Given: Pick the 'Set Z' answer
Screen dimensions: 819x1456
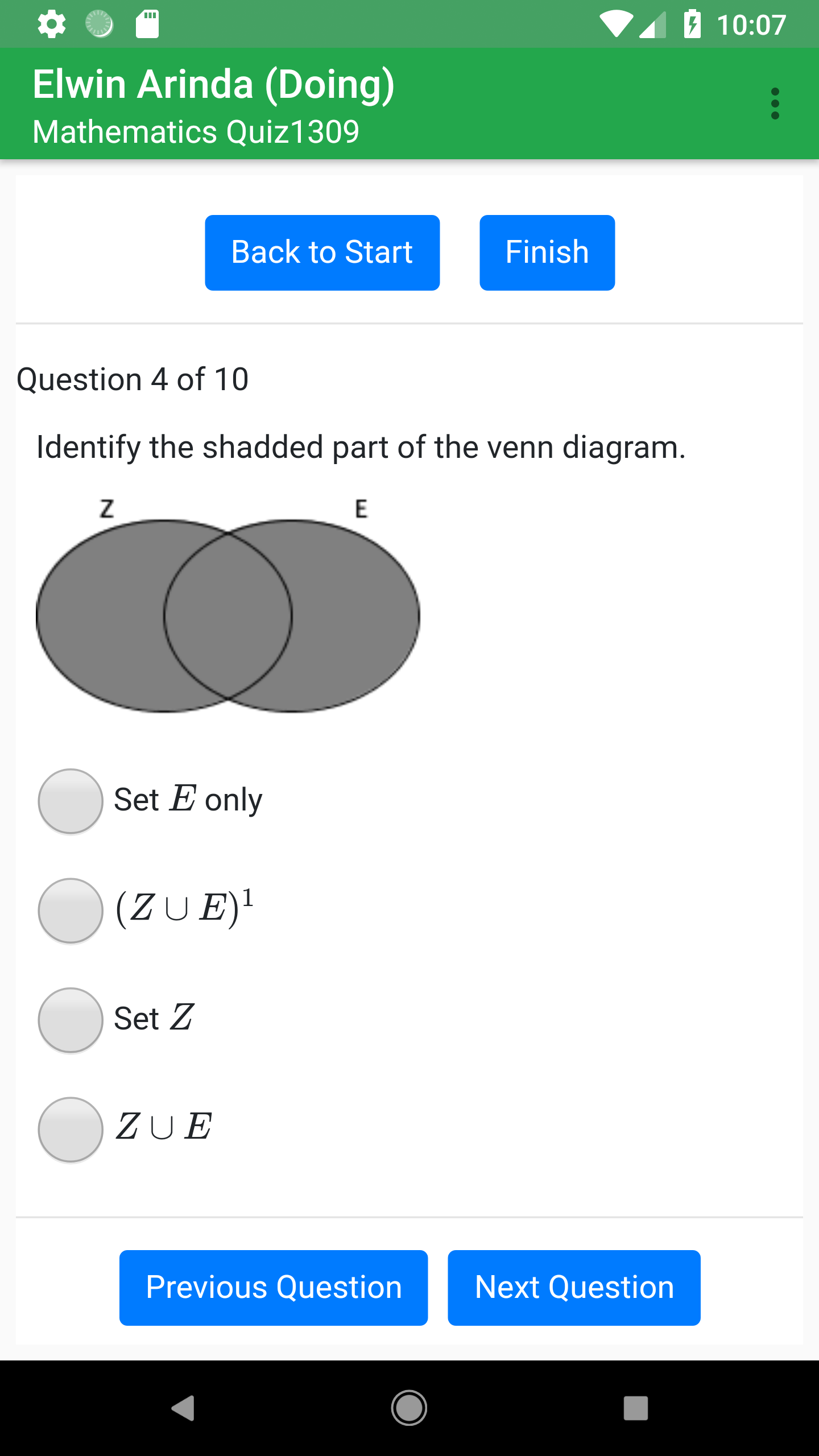Looking at the screenshot, I should coord(71,1020).
